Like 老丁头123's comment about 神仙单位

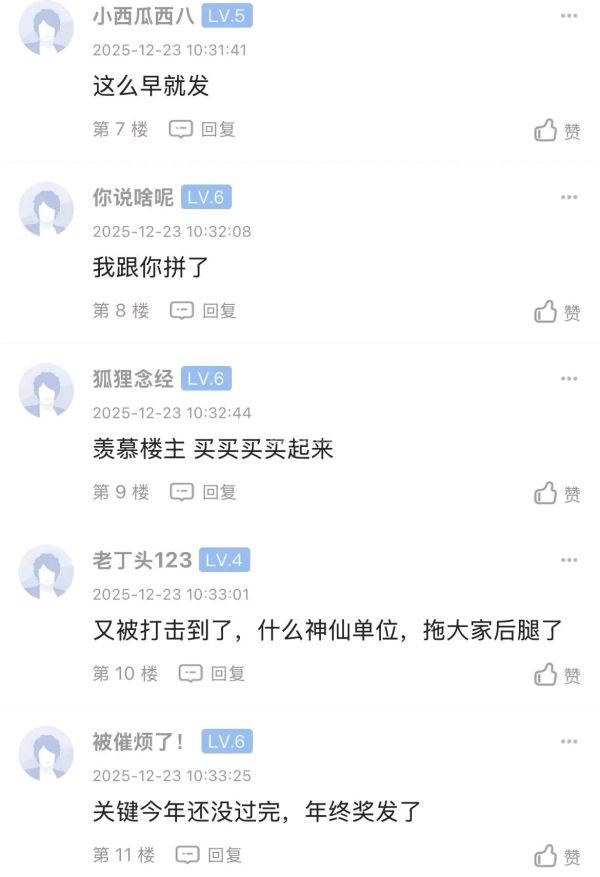click(x=557, y=675)
